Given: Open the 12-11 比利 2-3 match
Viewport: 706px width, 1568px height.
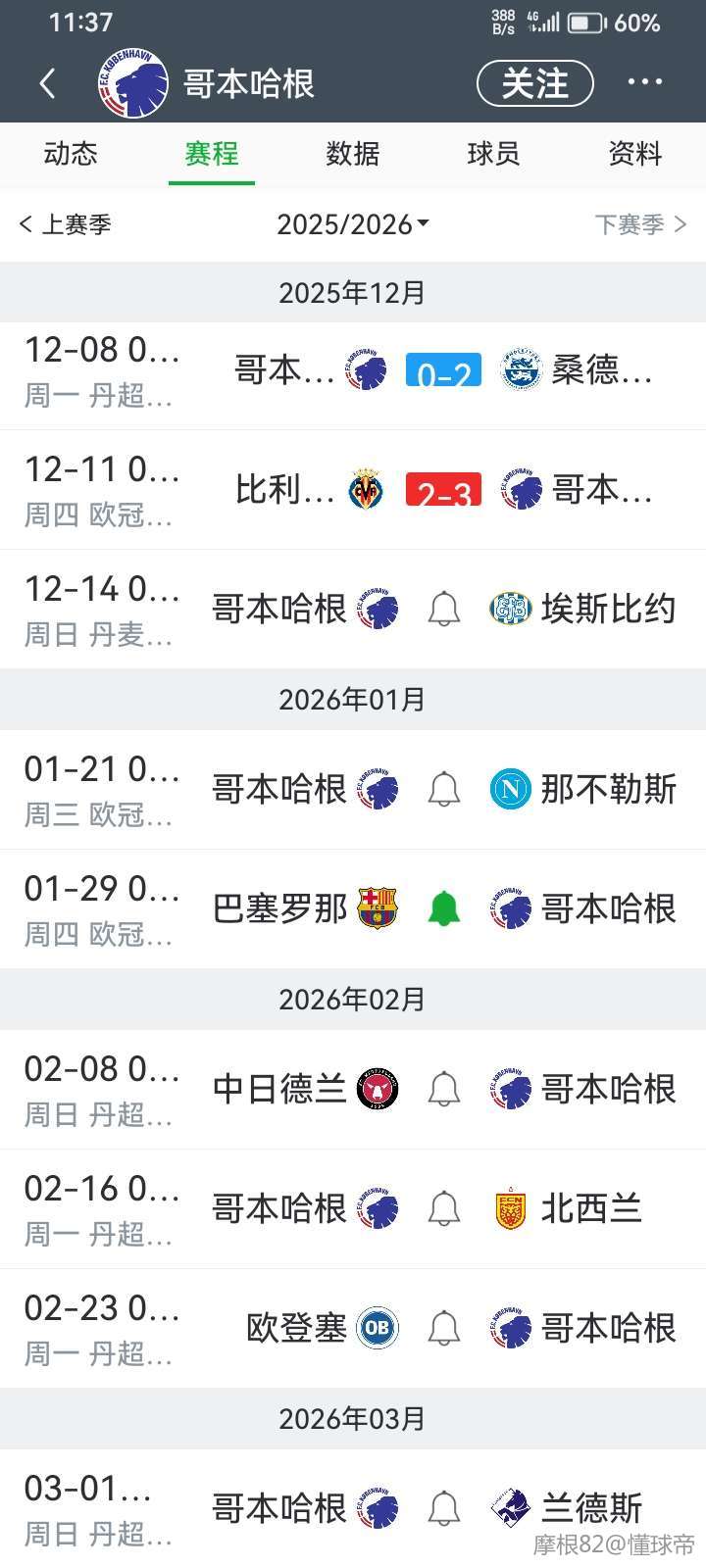Looking at the screenshot, I should pyautogui.click(x=443, y=491).
